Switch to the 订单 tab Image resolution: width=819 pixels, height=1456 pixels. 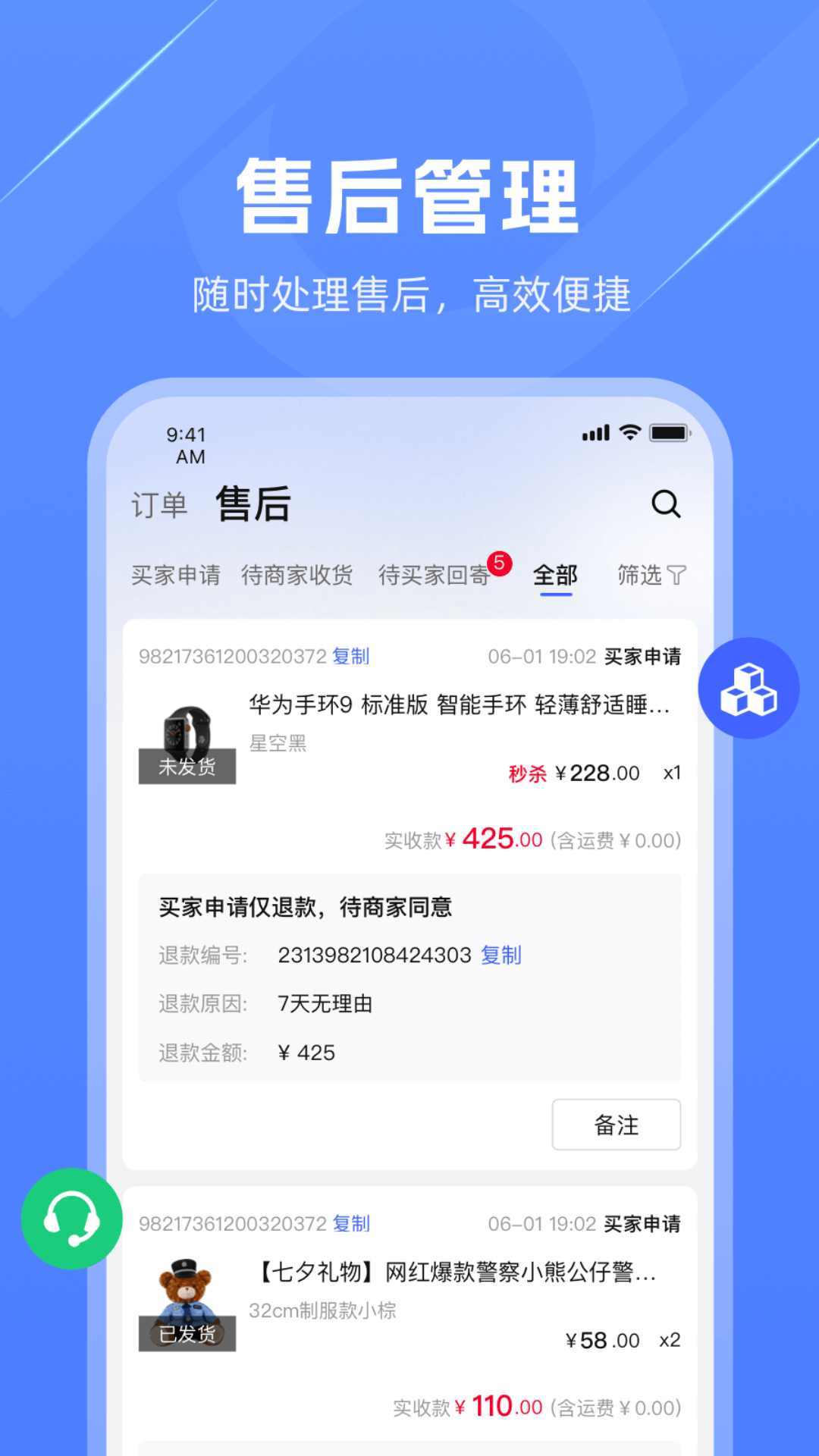point(160,504)
